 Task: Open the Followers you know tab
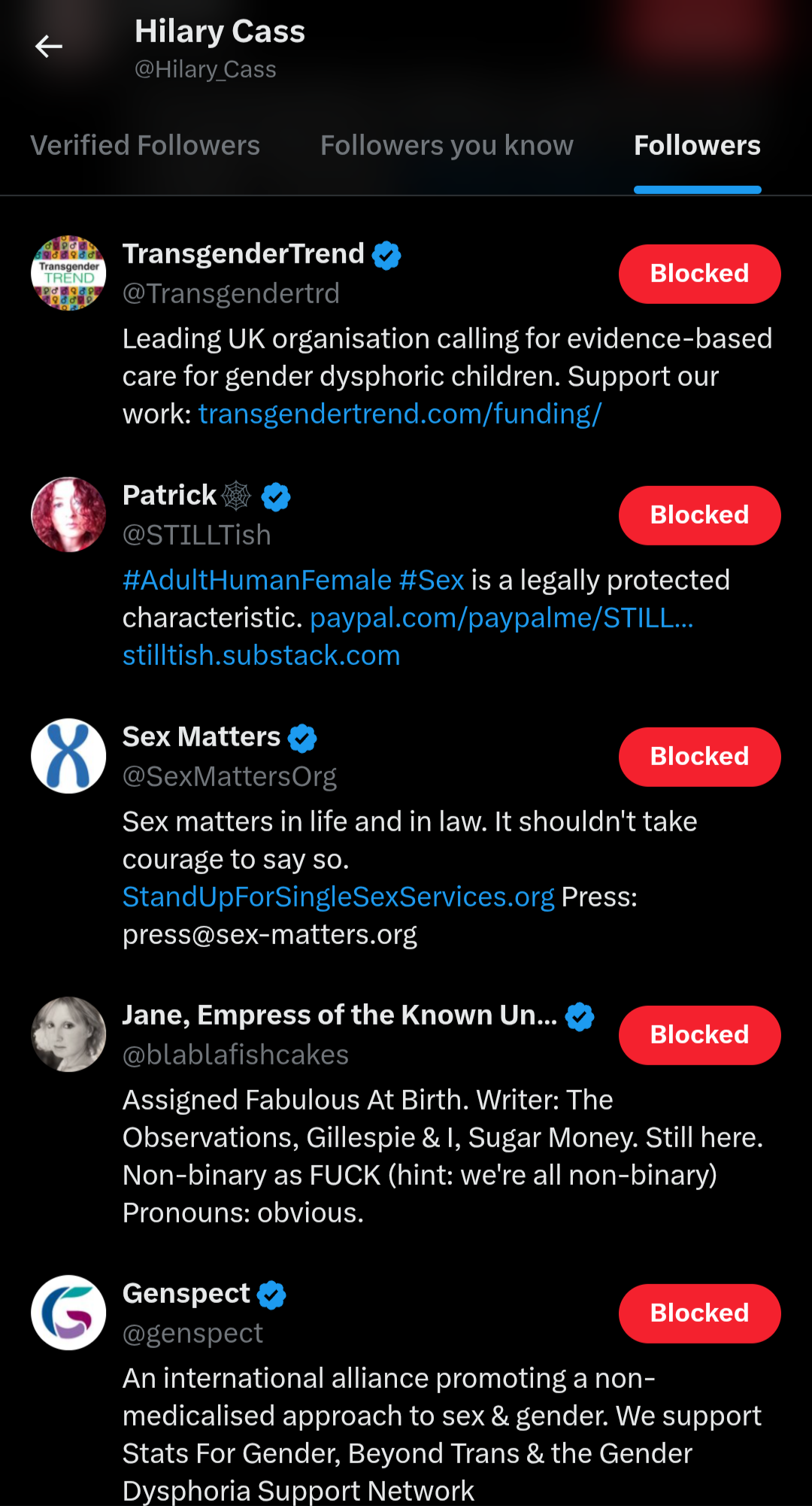447,144
